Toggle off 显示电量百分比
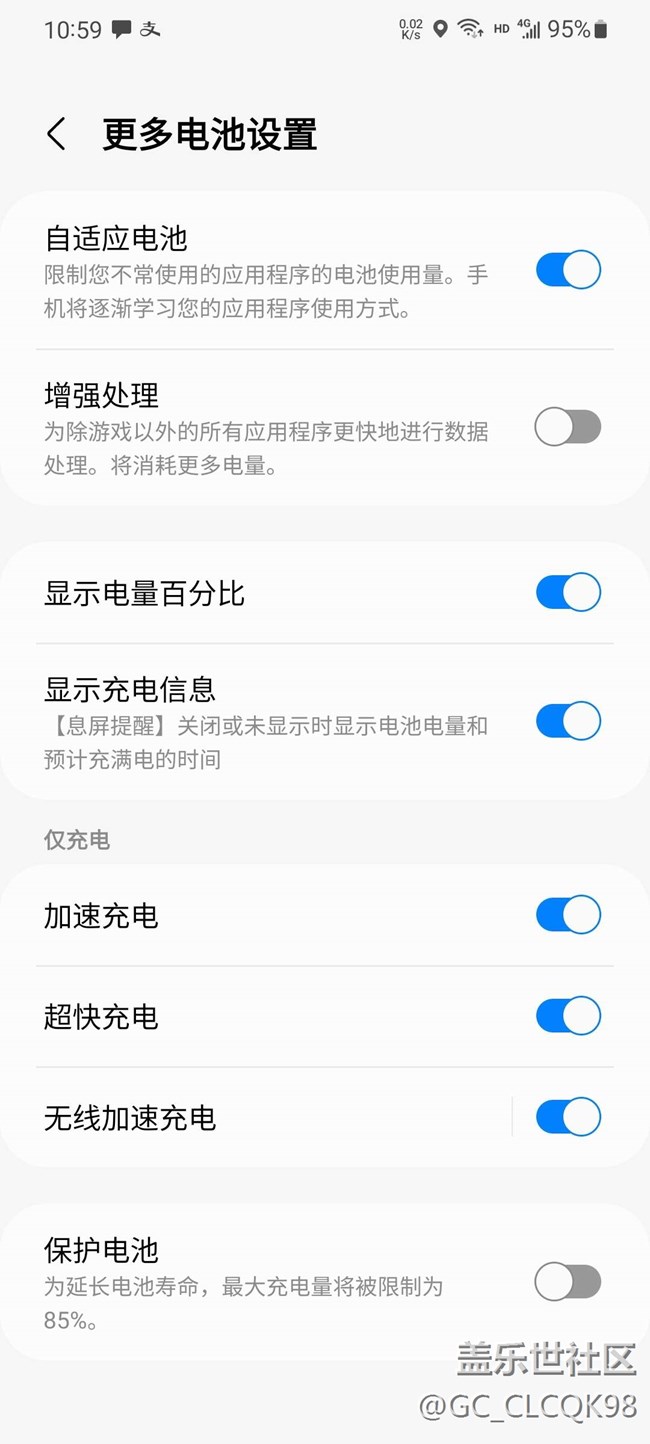 pyautogui.click(x=568, y=592)
